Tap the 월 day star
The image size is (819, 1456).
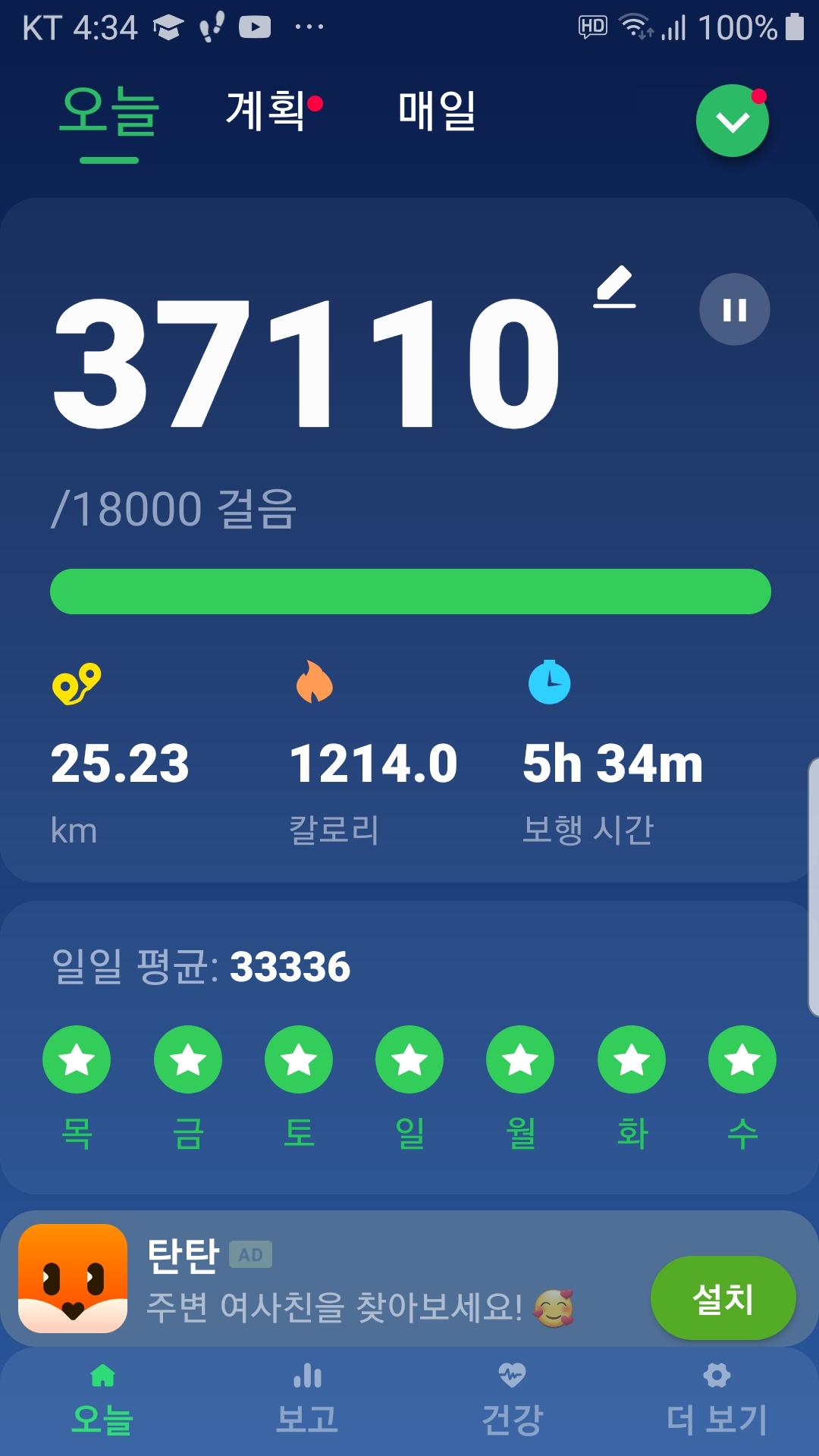pos(520,1059)
